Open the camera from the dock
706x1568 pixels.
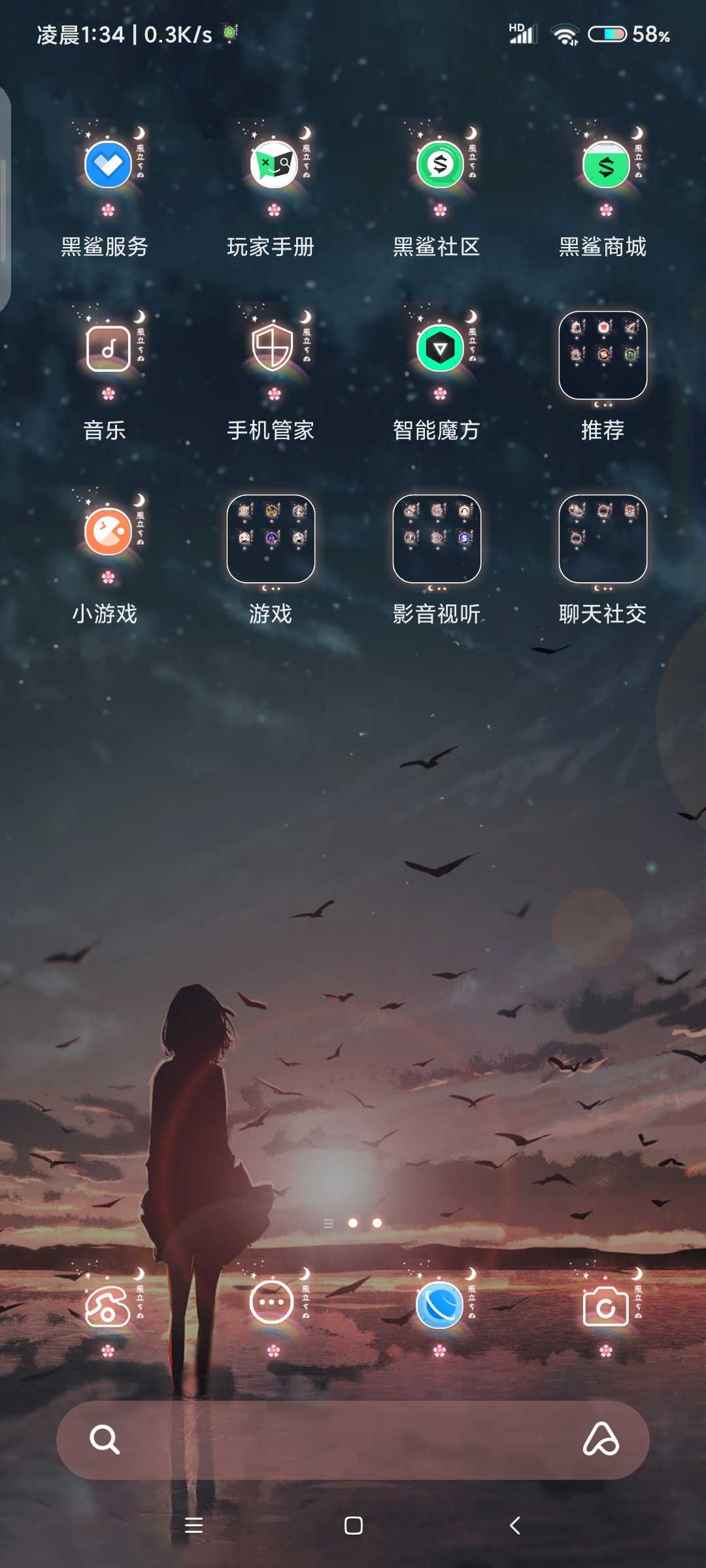tap(607, 1305)
